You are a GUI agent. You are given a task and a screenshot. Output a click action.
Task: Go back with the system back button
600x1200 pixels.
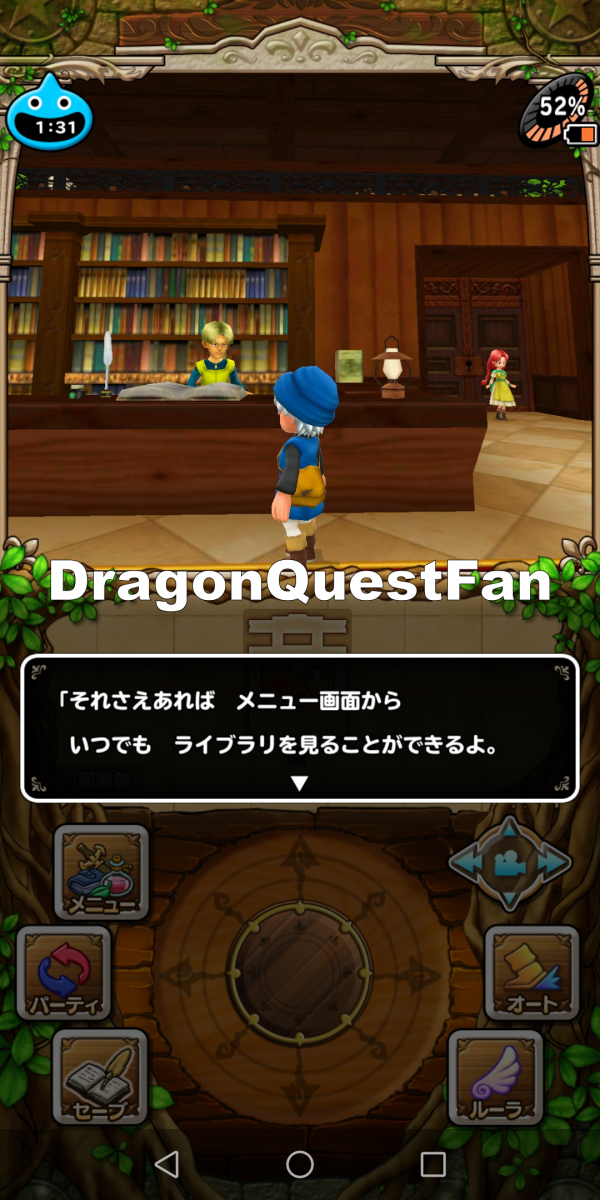tap(167, 1163)
